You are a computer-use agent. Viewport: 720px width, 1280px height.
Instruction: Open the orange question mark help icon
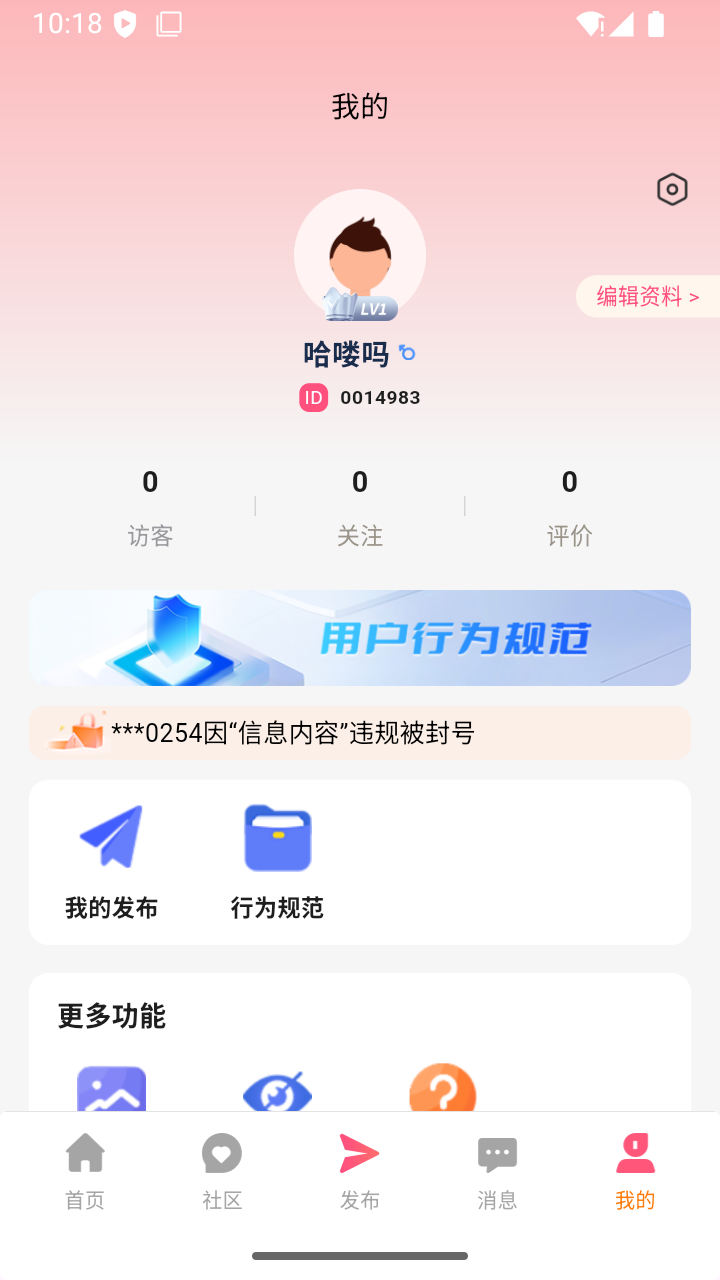tap(443, 1090)
